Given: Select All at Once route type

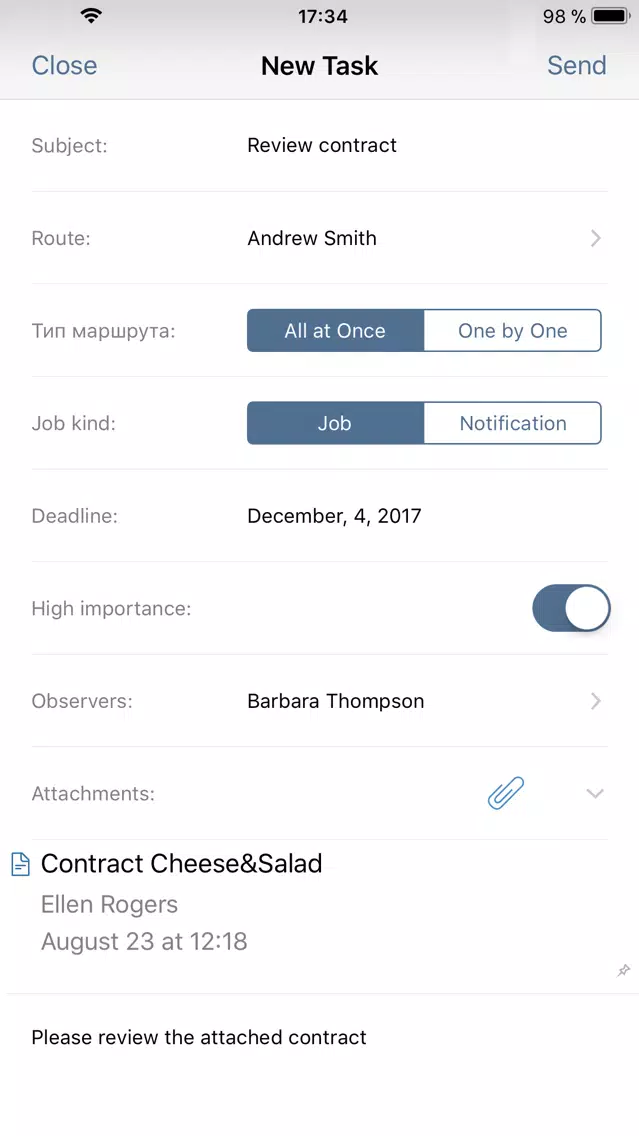Looking at the screenshot, I should (x=335, y=330).
